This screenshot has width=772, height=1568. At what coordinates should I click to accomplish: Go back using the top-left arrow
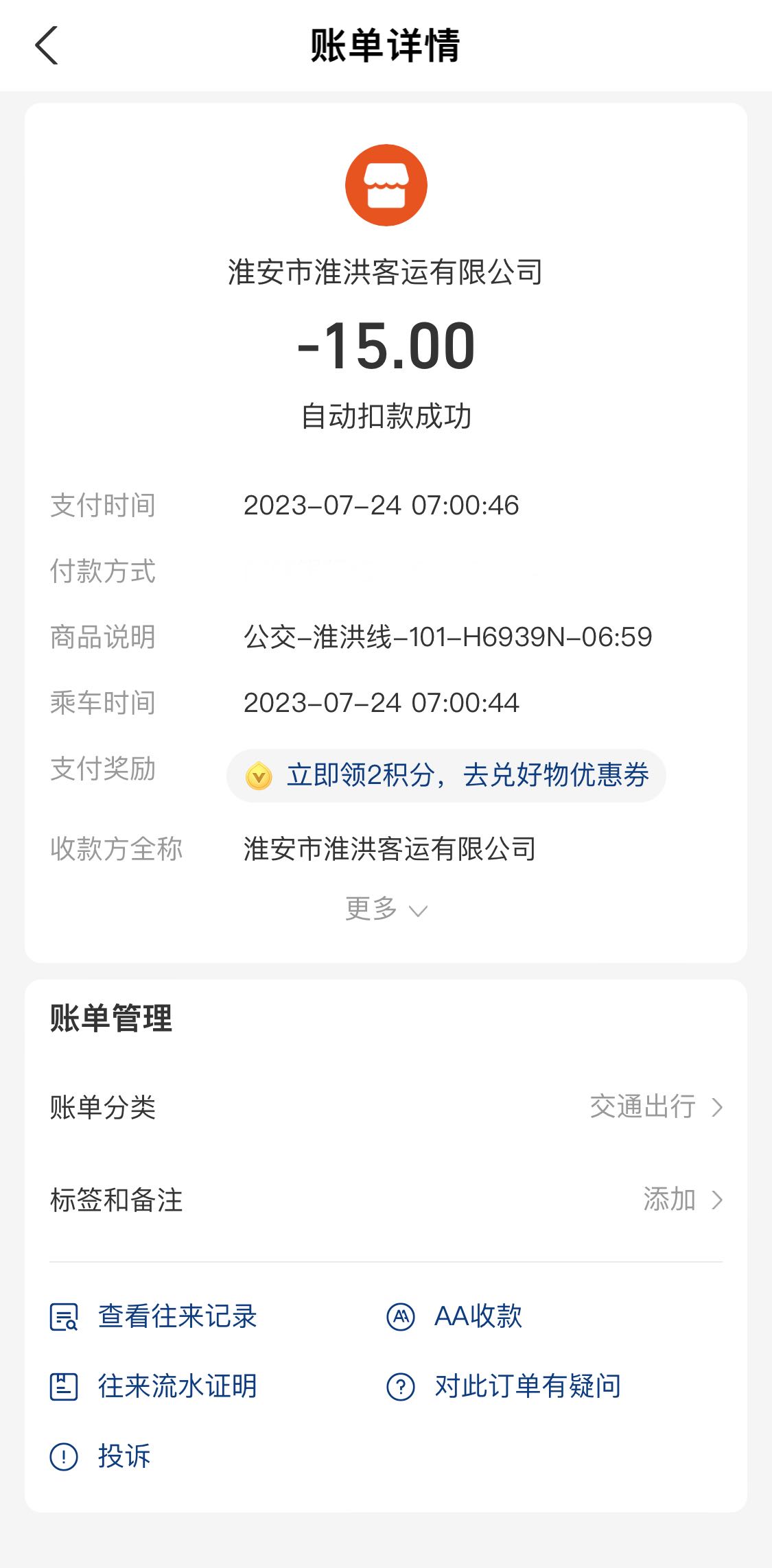(47, 46)
